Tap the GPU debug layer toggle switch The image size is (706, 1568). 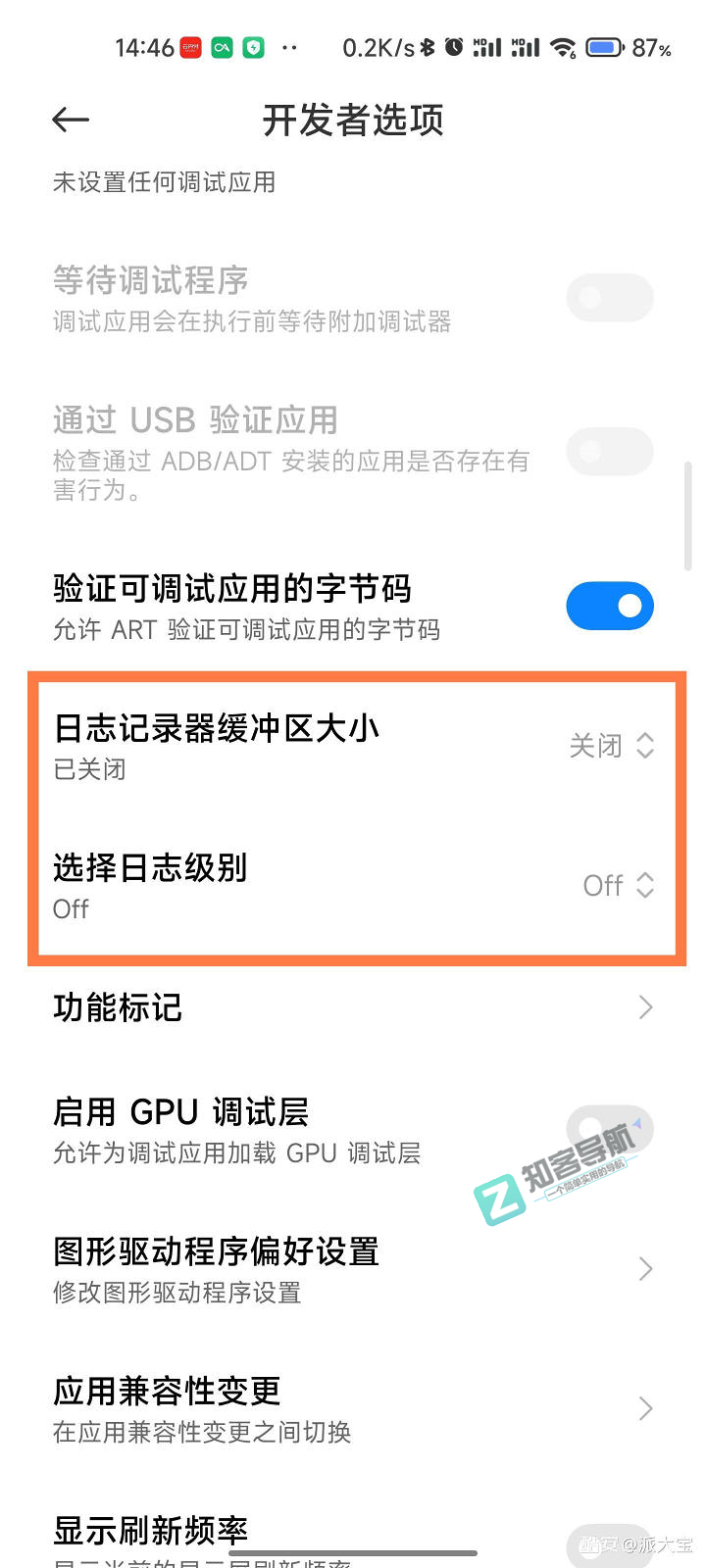point(610,1129)
